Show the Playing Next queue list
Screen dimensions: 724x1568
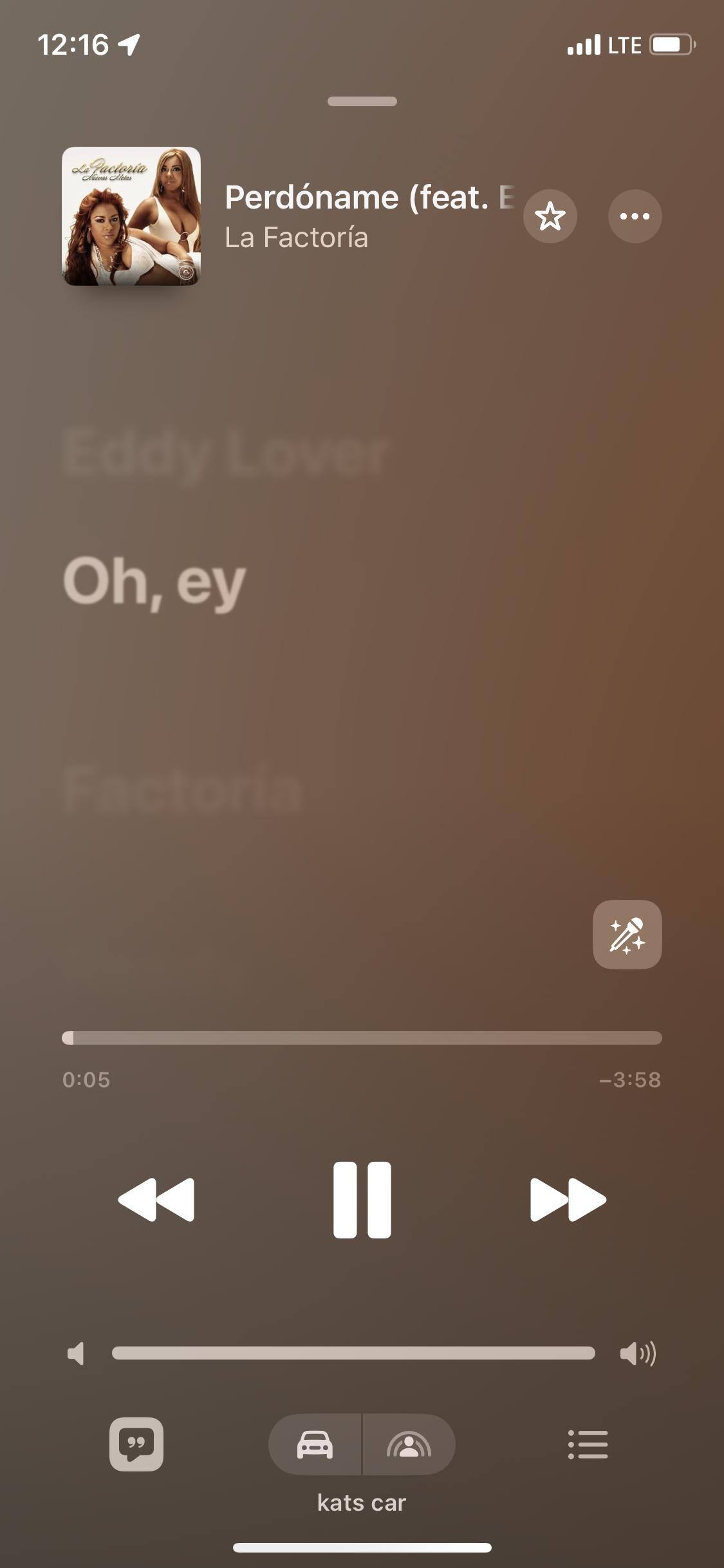(588, 1444)
